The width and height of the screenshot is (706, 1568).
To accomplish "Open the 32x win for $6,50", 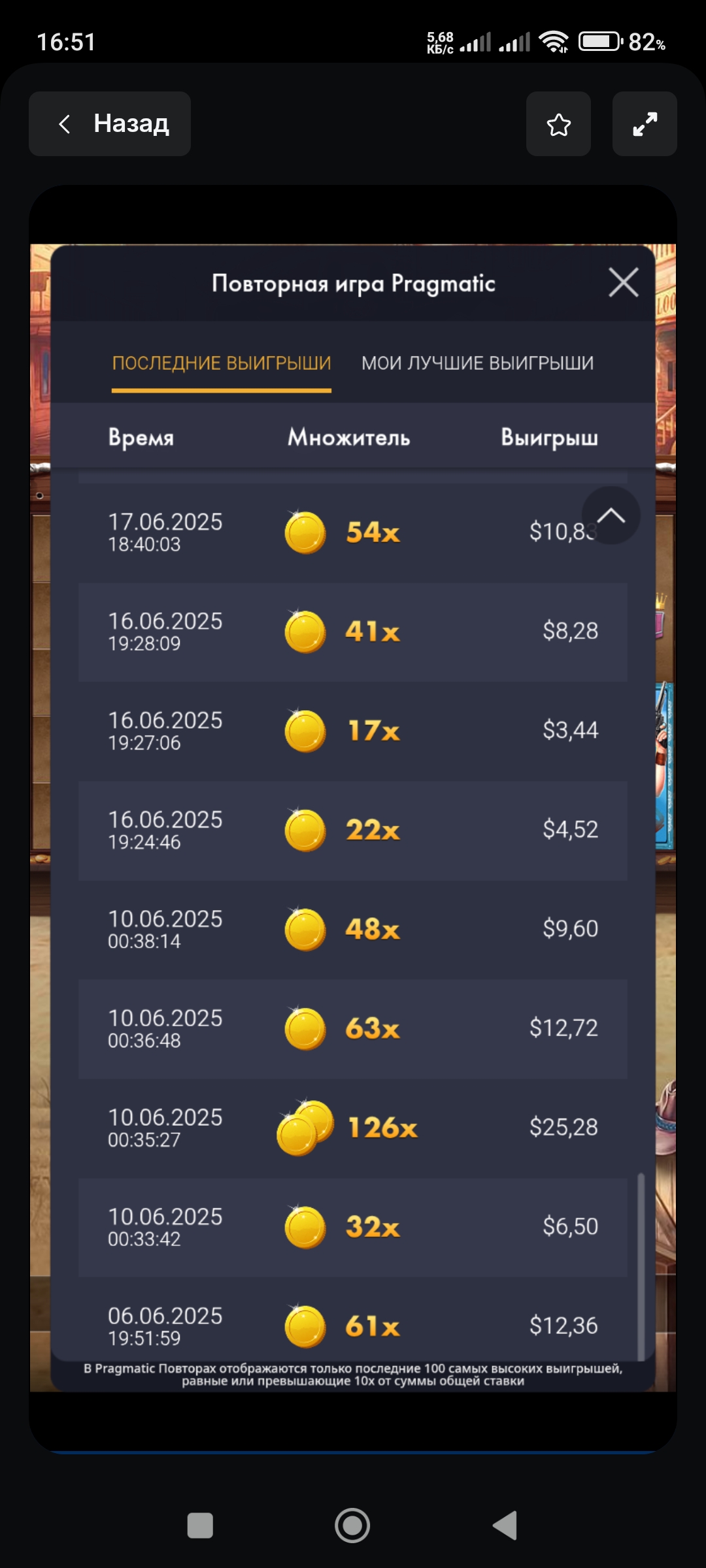I will tap(353, 1228).
